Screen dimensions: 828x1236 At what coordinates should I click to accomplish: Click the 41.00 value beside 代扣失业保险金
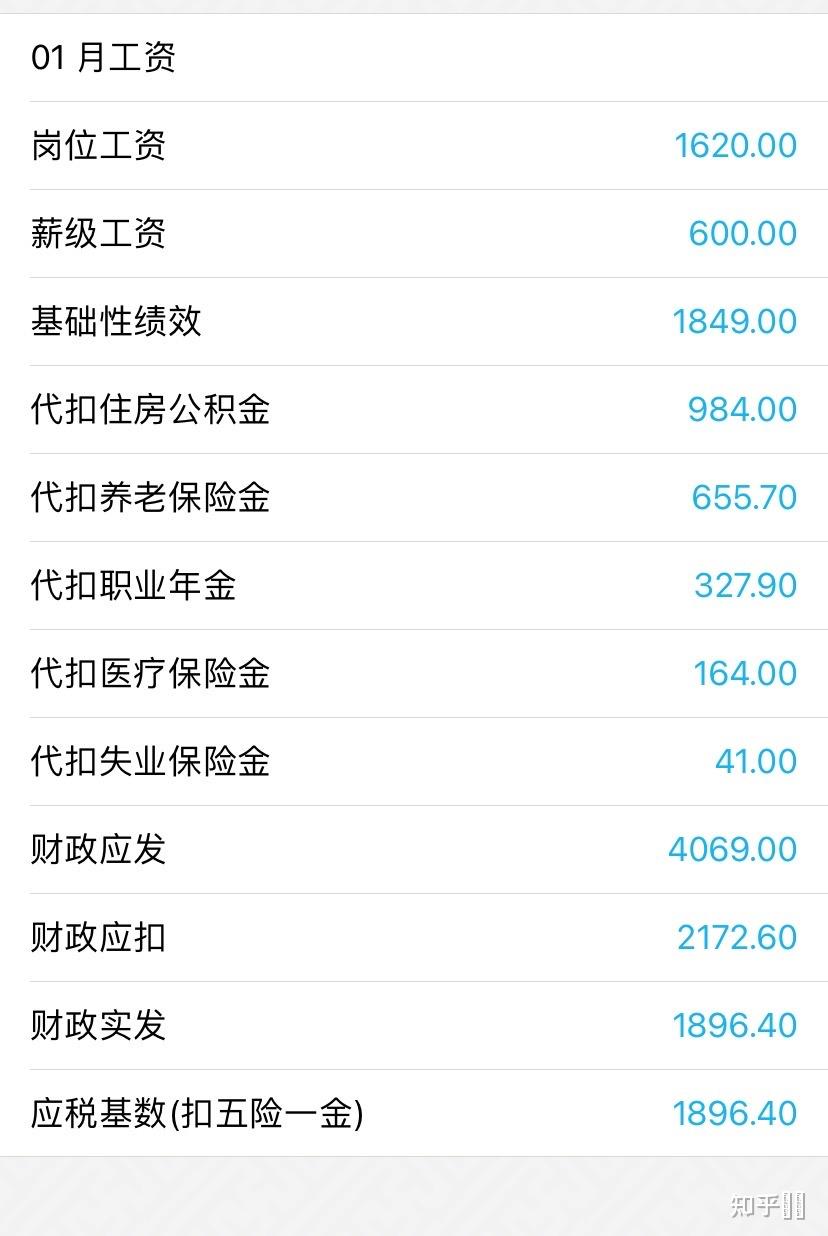click(757, 762)
